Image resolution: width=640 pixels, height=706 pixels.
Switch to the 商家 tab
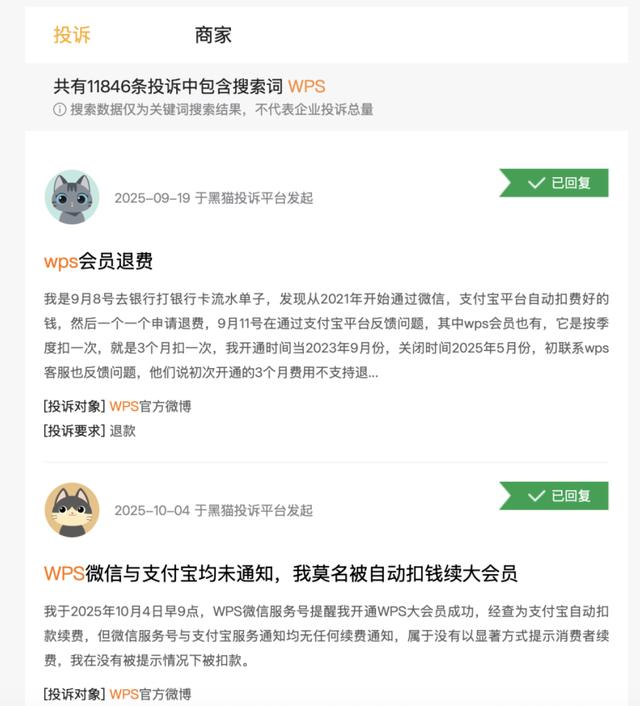(213, 35)
